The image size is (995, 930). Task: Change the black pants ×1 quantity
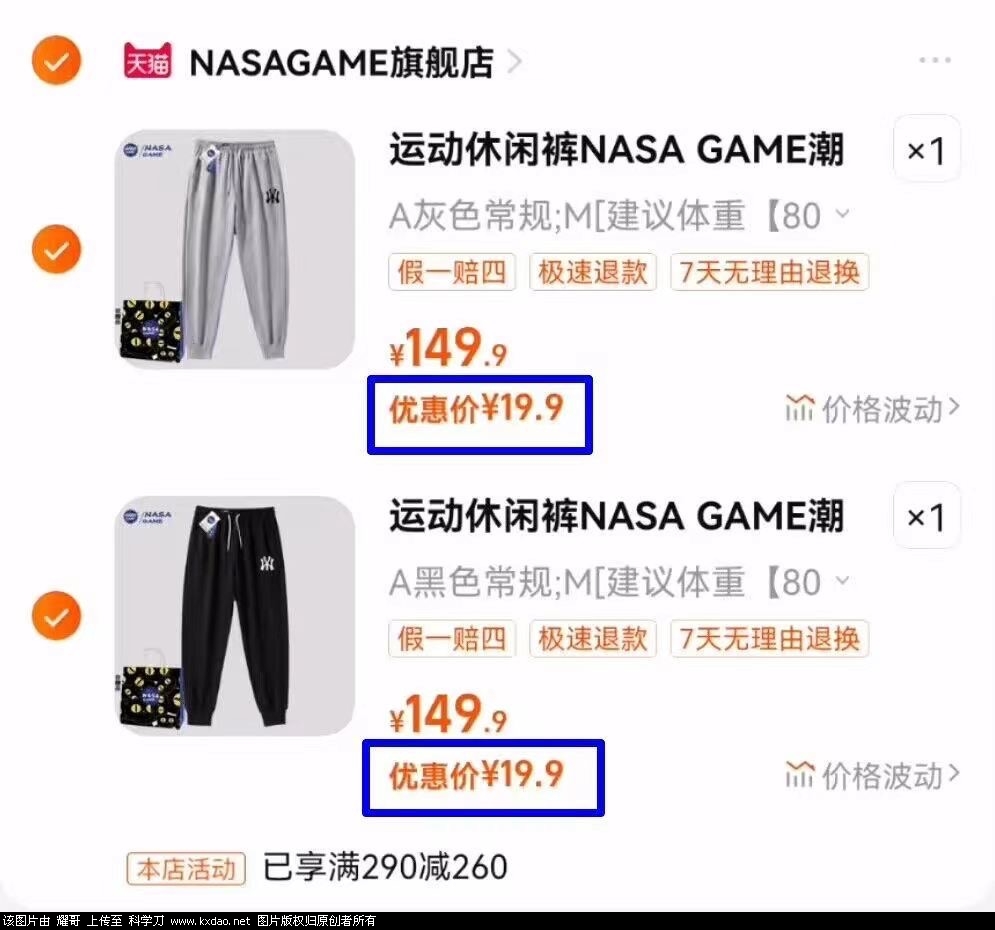point(926,517)
